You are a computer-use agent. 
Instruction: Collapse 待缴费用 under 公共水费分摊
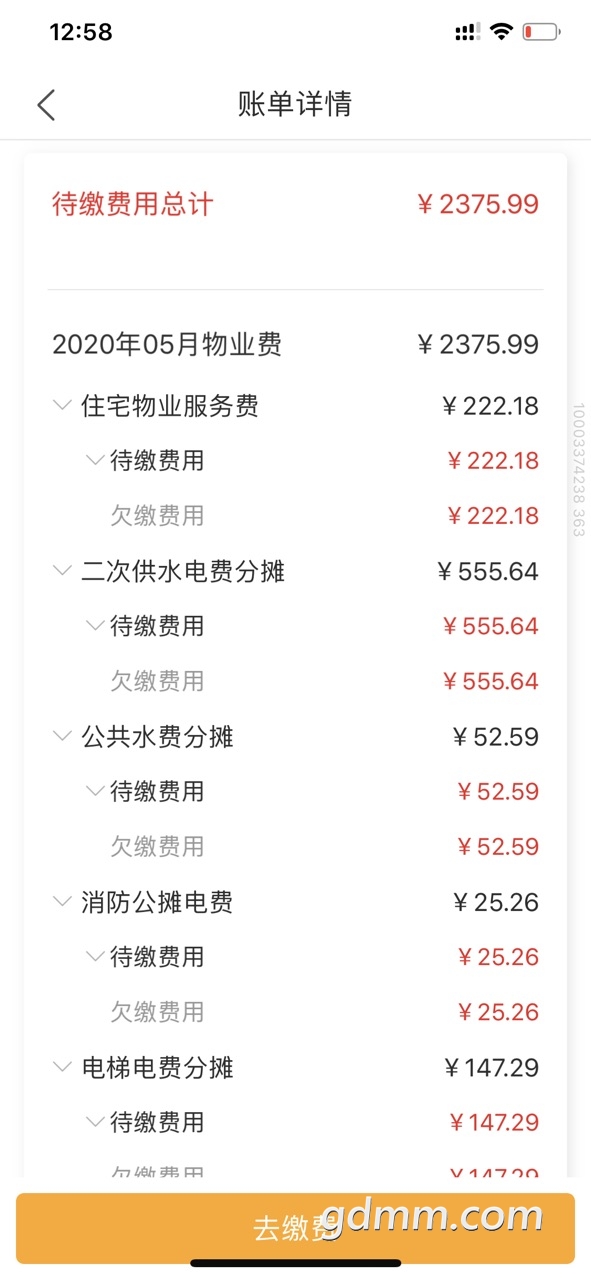(95, 792)
